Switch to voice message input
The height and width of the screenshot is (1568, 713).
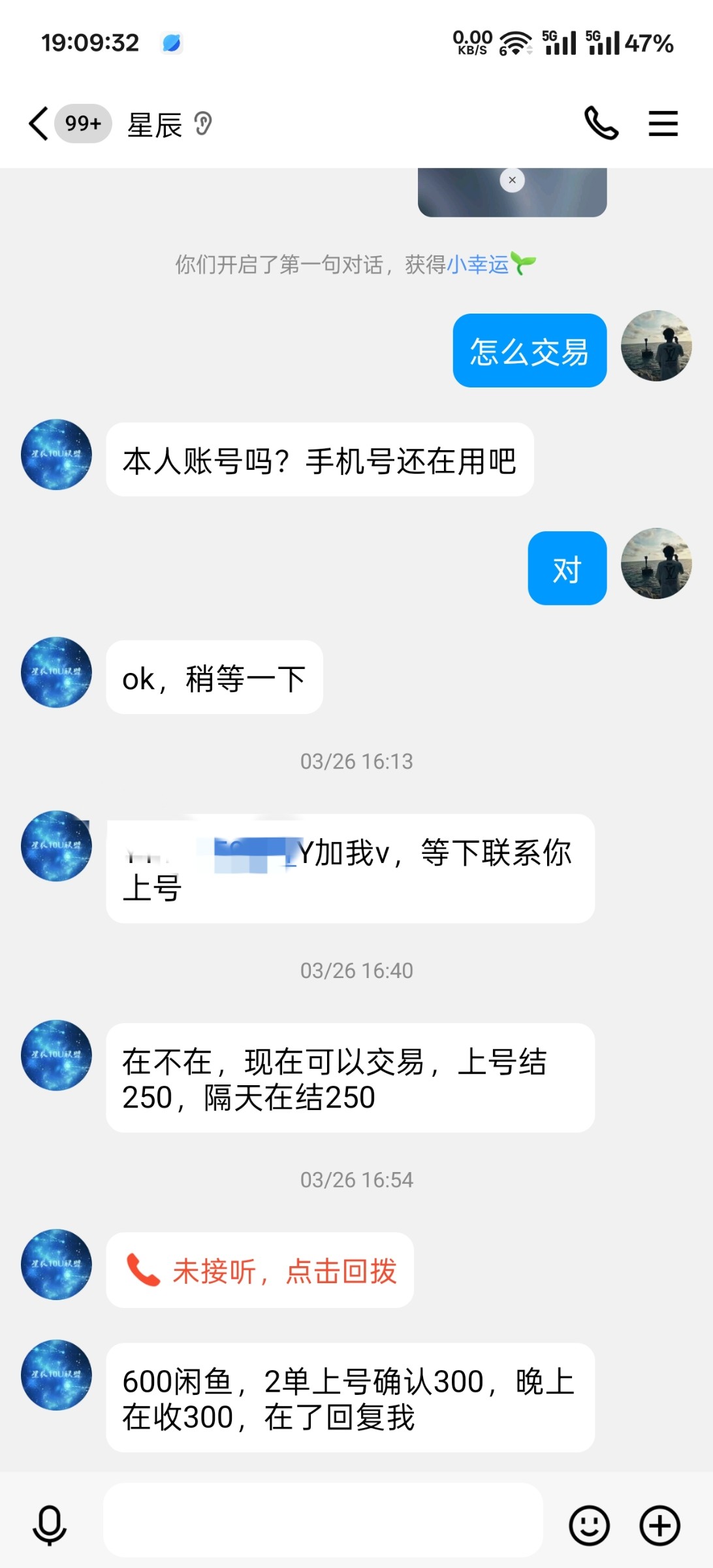[x=50, y=1525]
